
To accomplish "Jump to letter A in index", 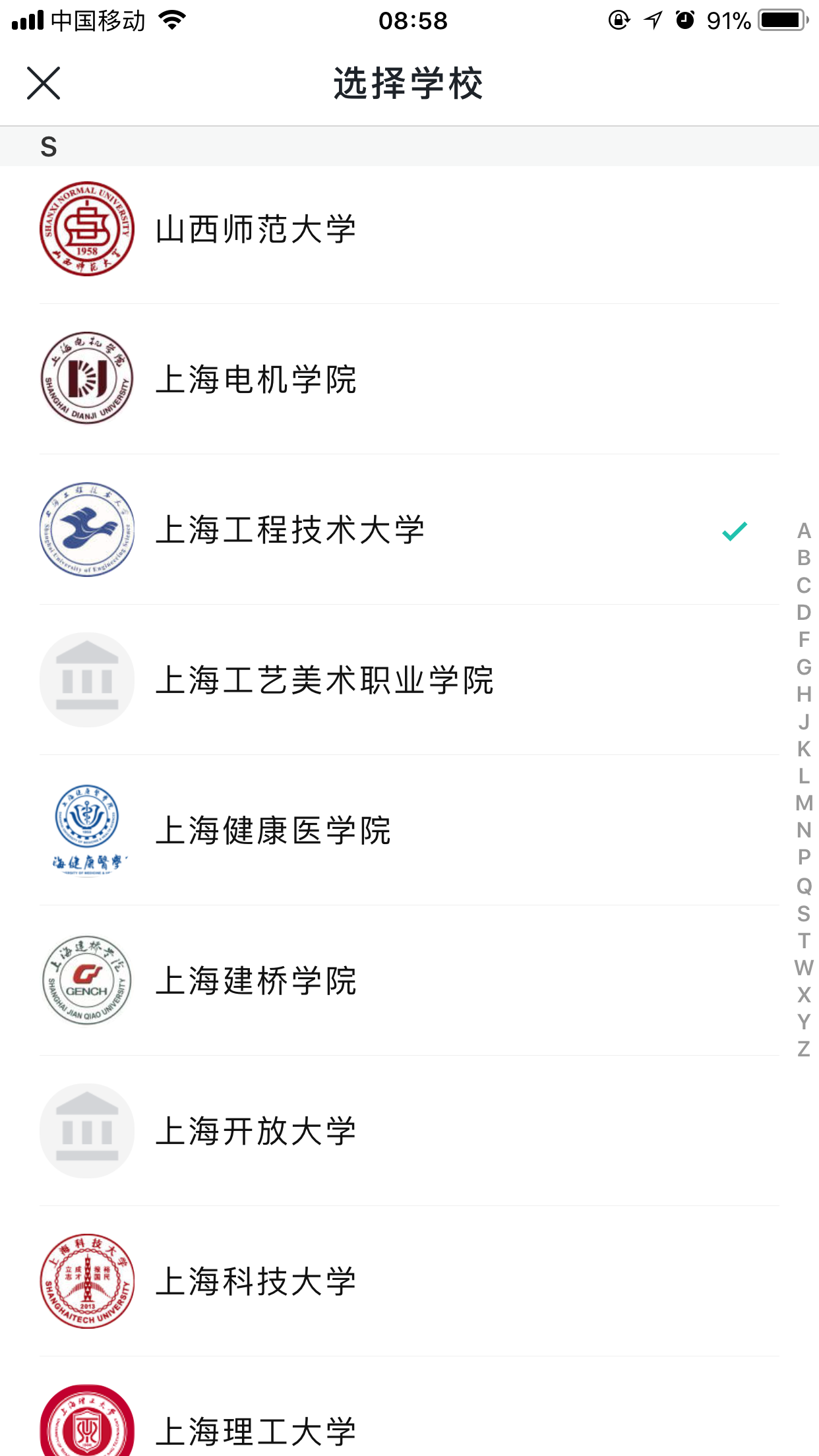I will click(804, 531).
